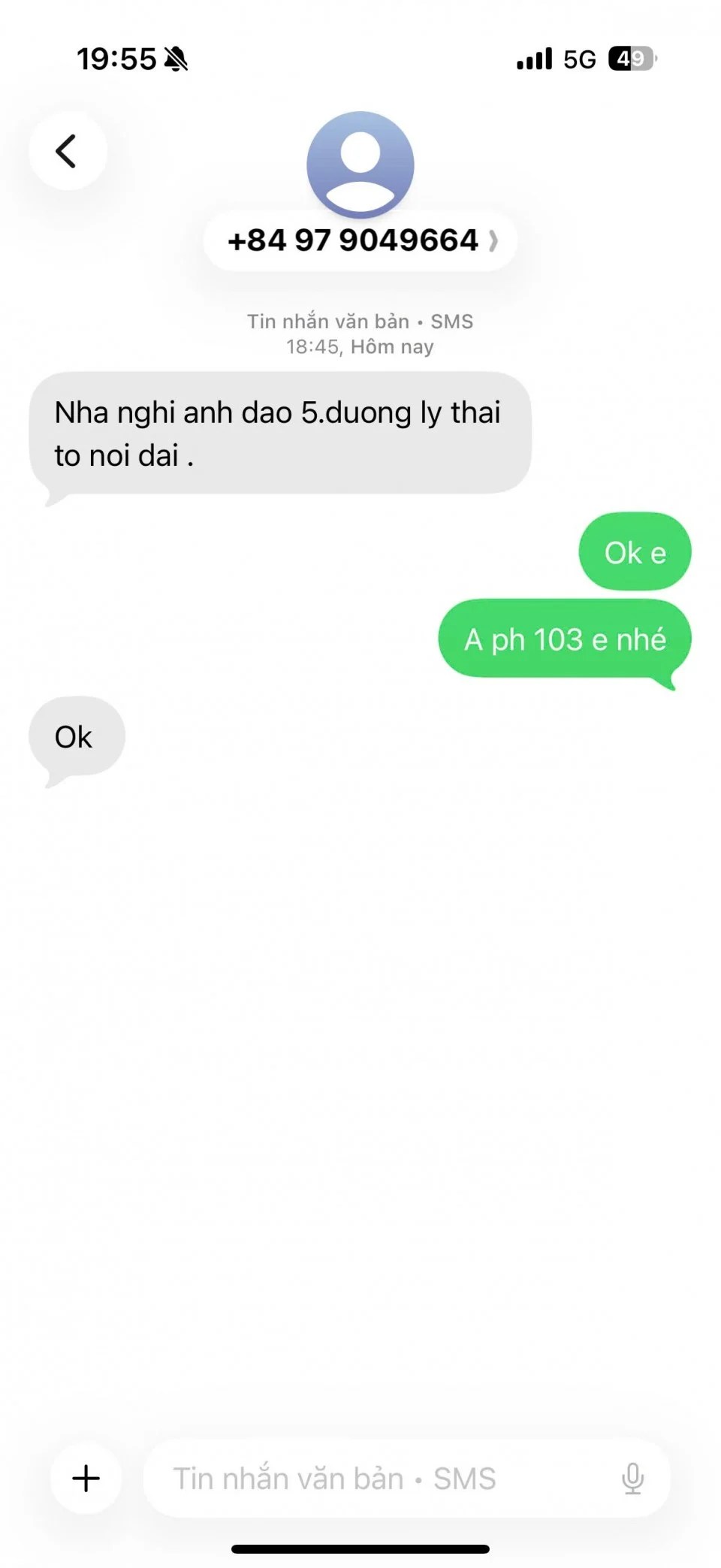Open contact details for +84 97 9049664
The height and width of the screenshot is (1568, 721).
click(x=360, y=240)
